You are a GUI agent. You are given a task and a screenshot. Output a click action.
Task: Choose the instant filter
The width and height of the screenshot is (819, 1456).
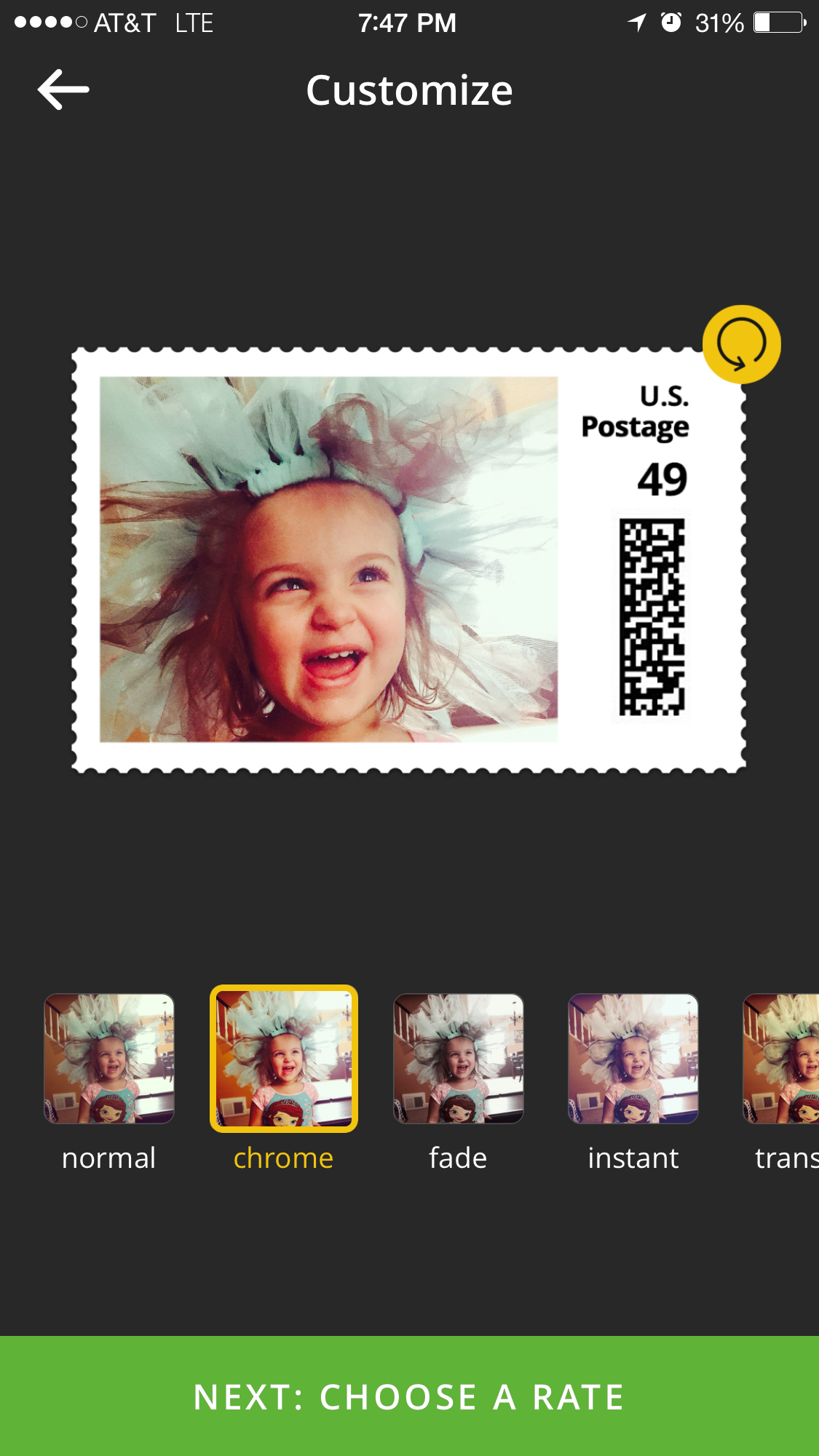633,1059
